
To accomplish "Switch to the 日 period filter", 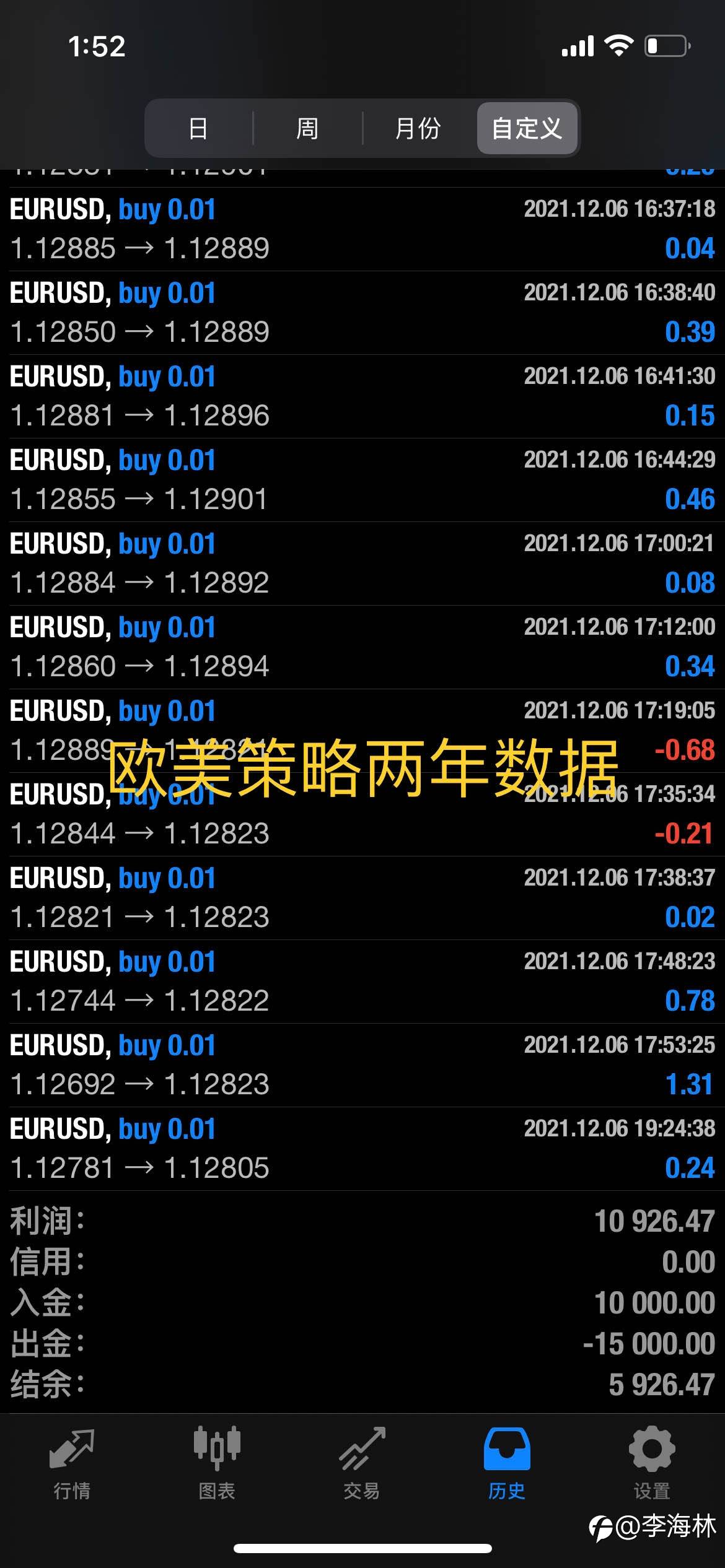I will click(198, 128).
